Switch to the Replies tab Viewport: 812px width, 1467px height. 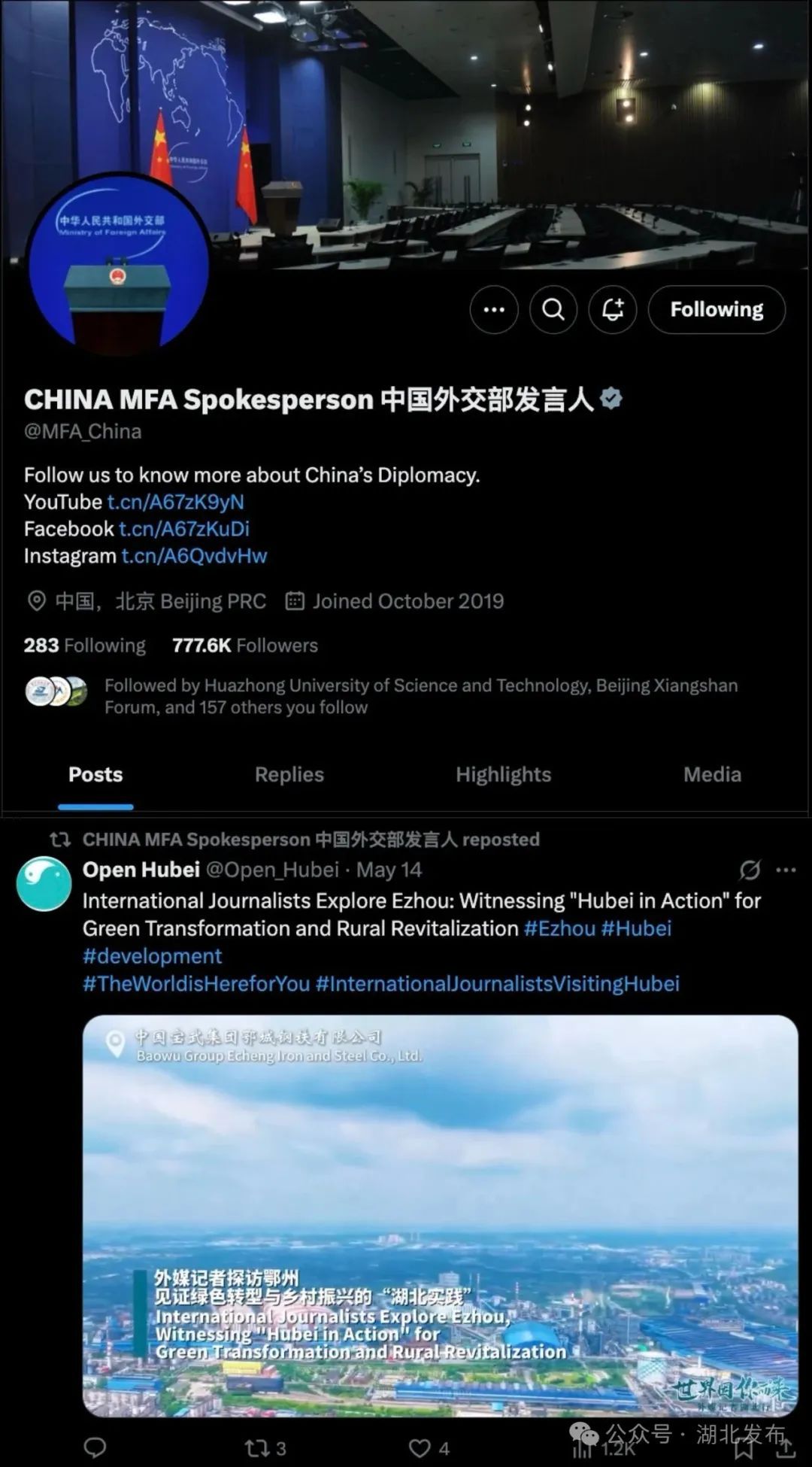(289, 774)
